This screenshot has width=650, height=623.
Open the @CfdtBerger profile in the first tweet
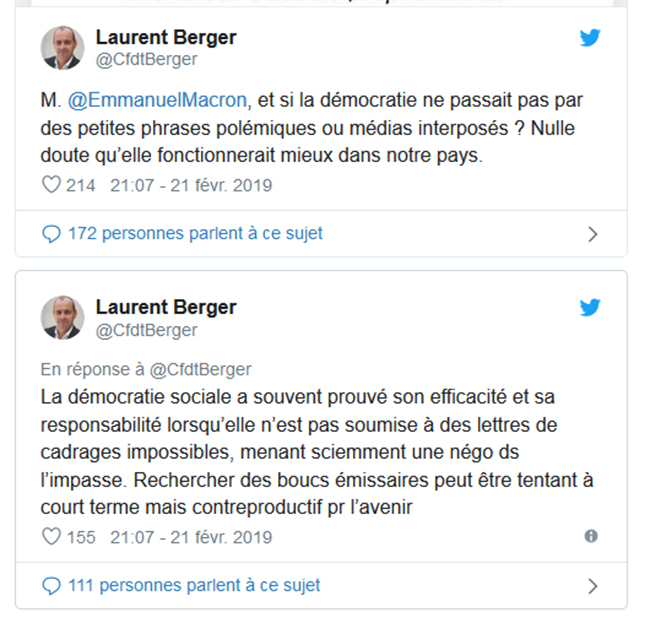[146, 59]
